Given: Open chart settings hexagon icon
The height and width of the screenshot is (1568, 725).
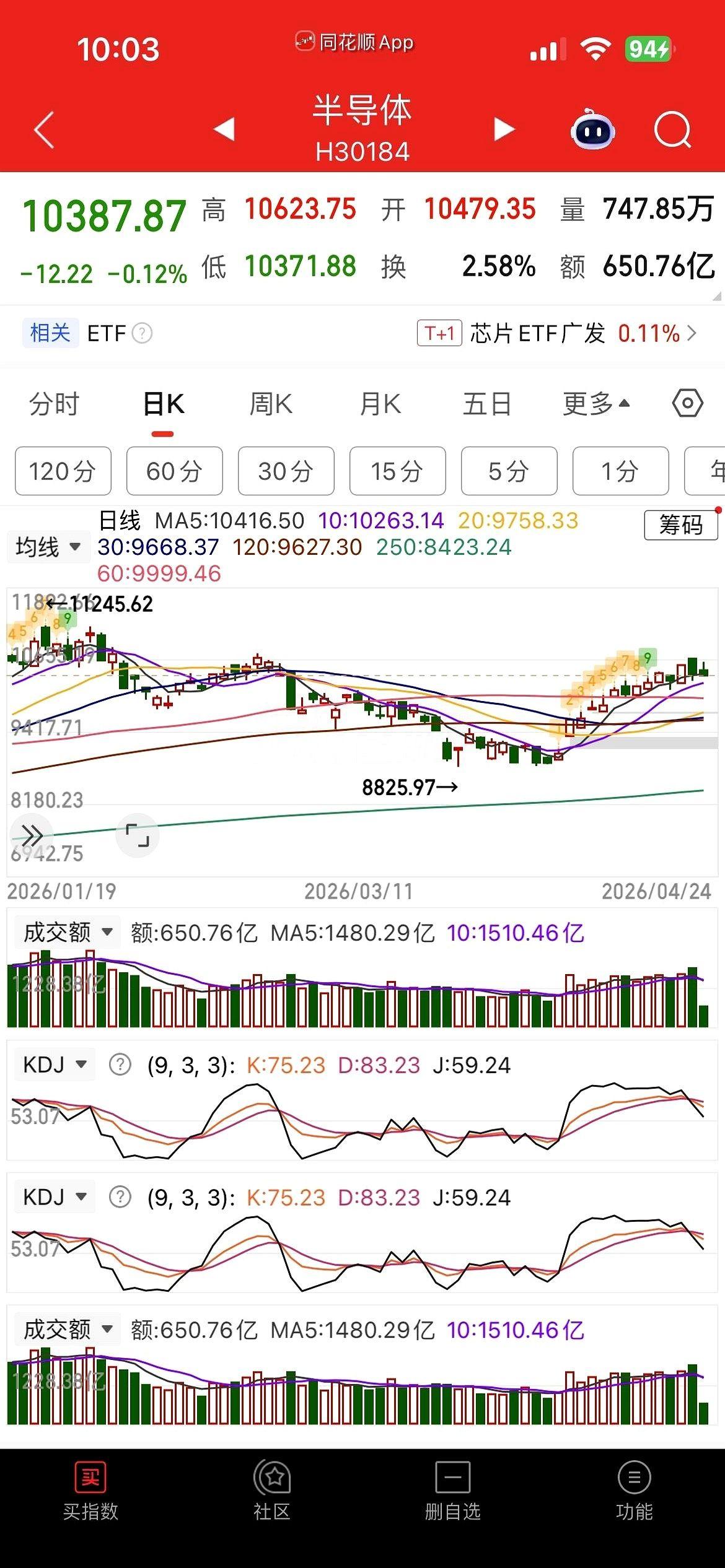Looking at the screenshot, I should click(687, 404).
